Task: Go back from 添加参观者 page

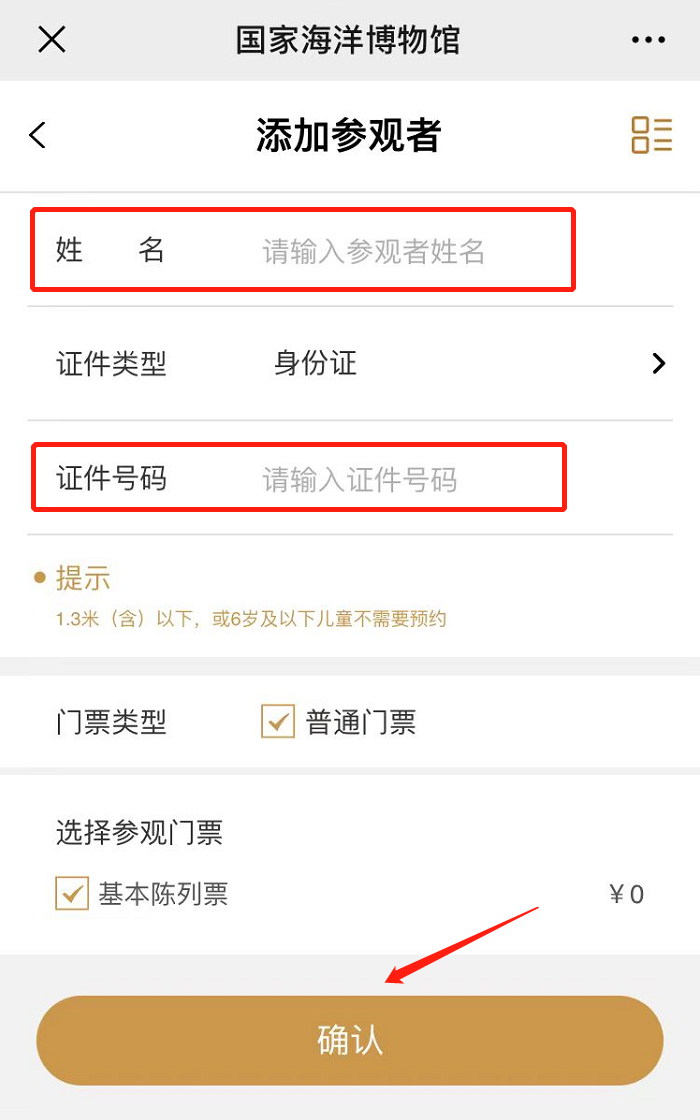Action: click(x=38, y=135)
